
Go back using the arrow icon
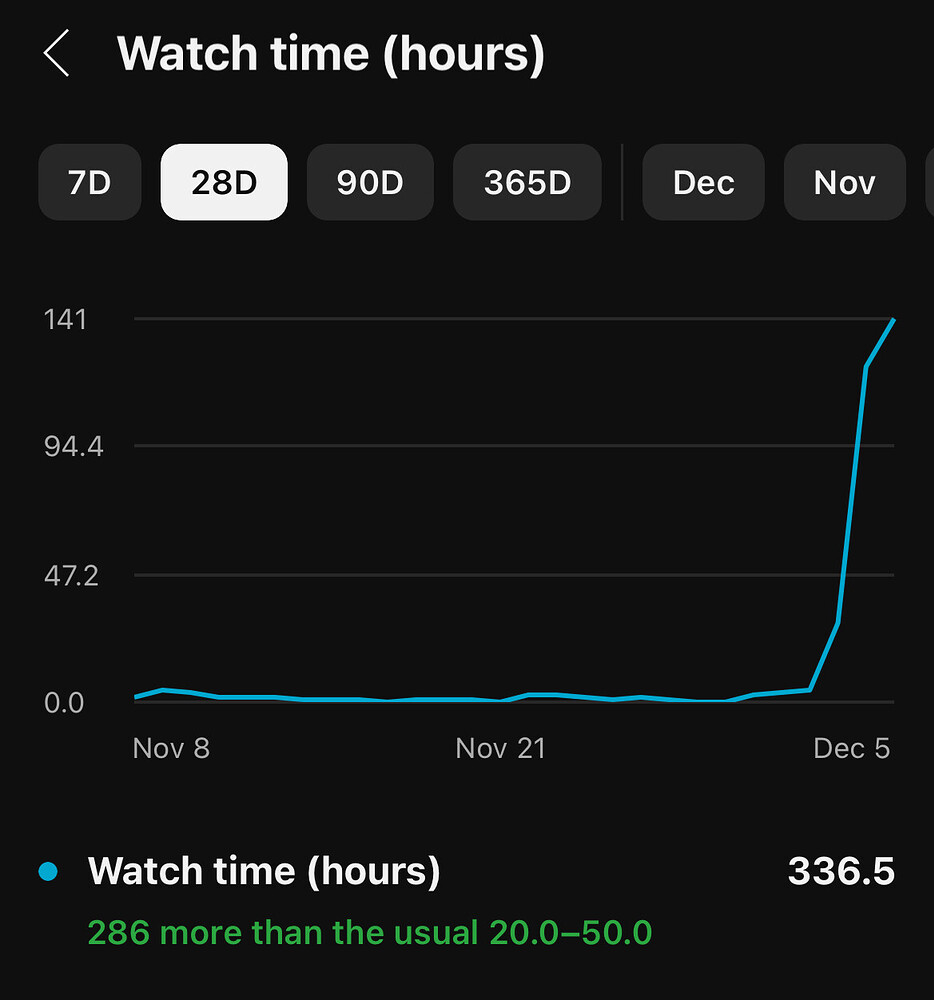57,53
